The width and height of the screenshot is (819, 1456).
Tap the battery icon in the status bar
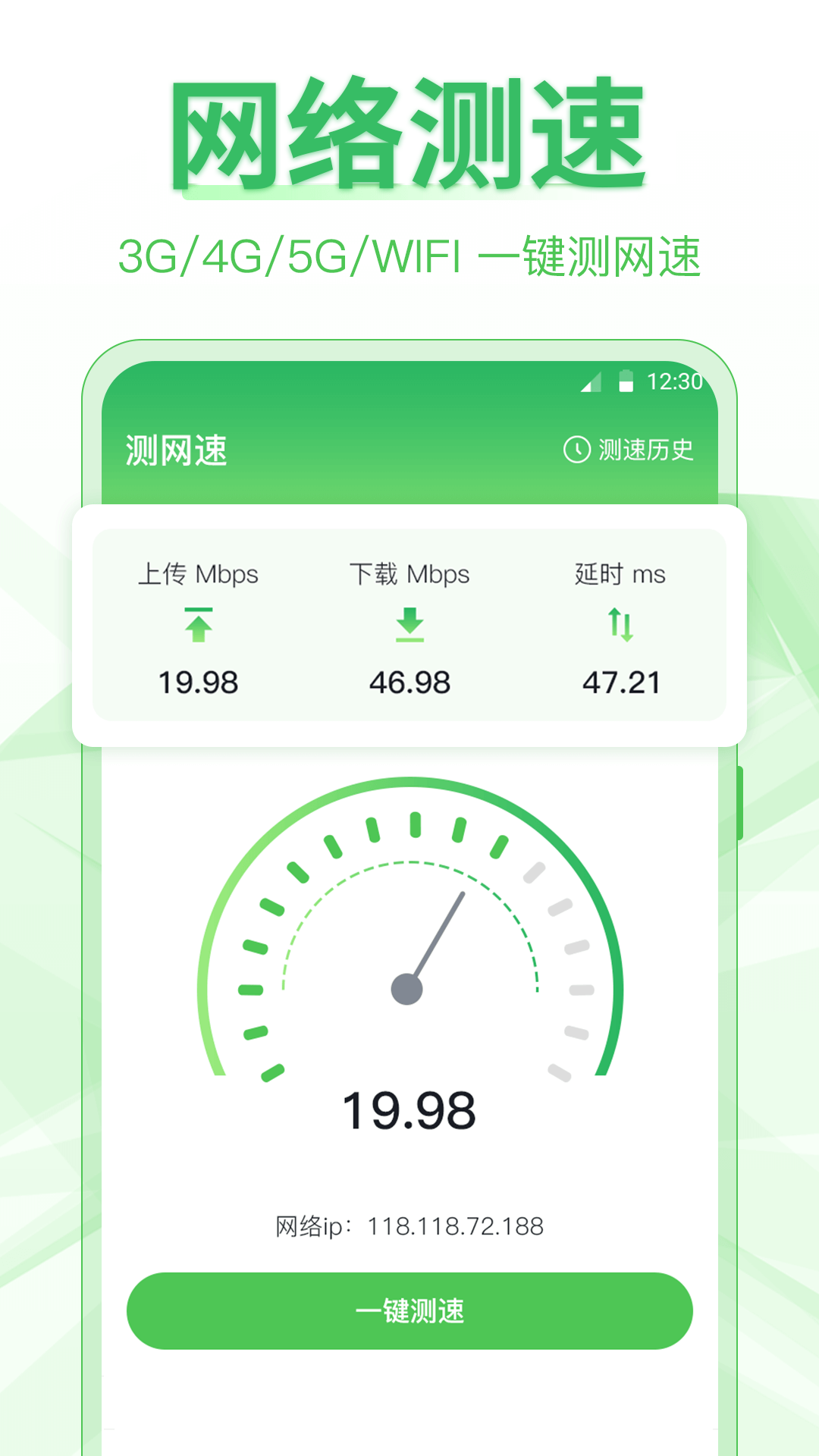tap(626, 383)
